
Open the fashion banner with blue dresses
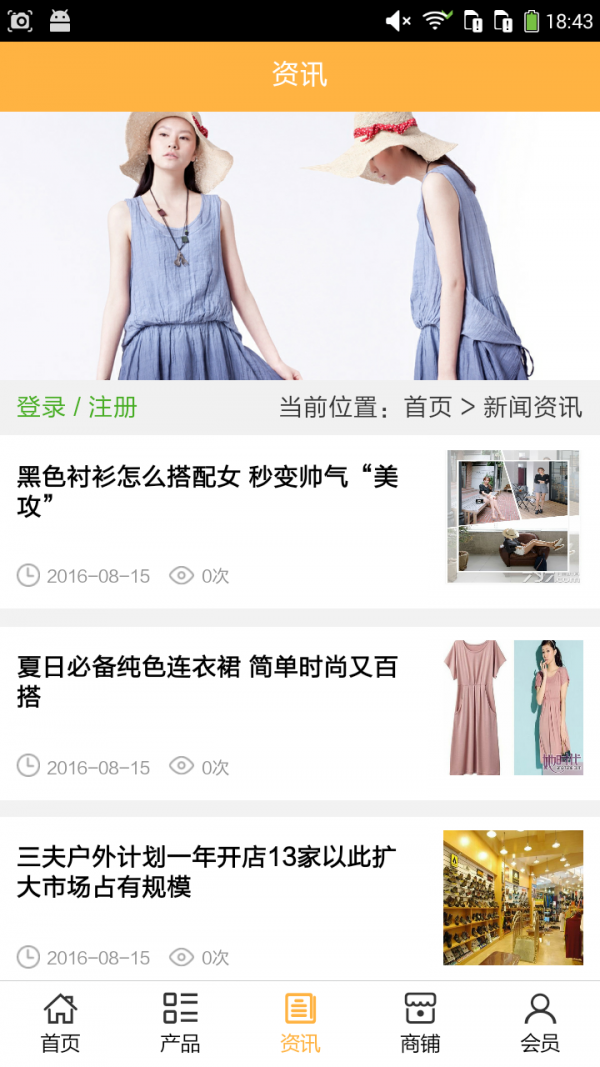coord(300,246)
